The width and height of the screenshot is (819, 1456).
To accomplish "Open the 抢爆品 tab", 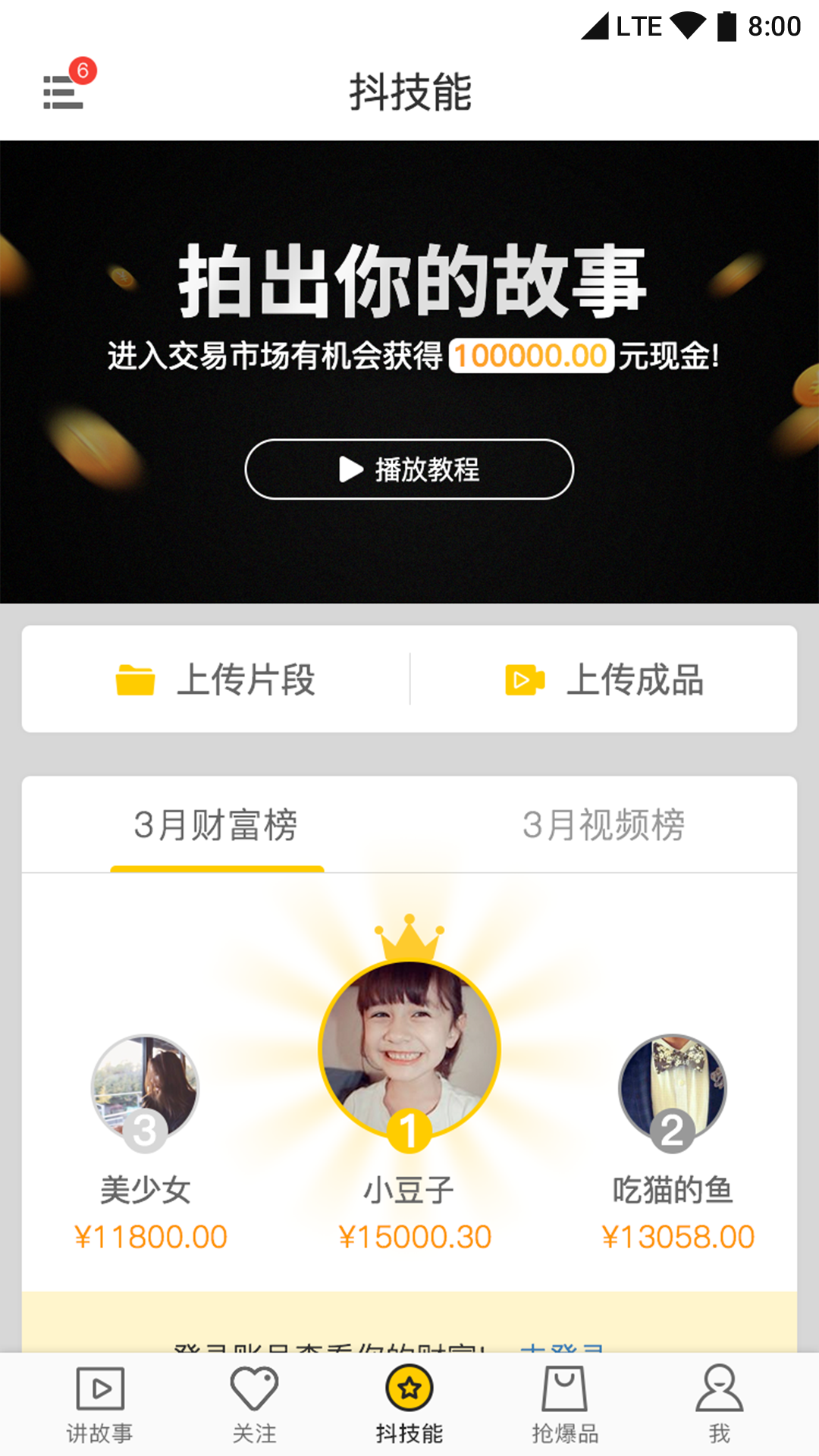I will (565, 1404).
